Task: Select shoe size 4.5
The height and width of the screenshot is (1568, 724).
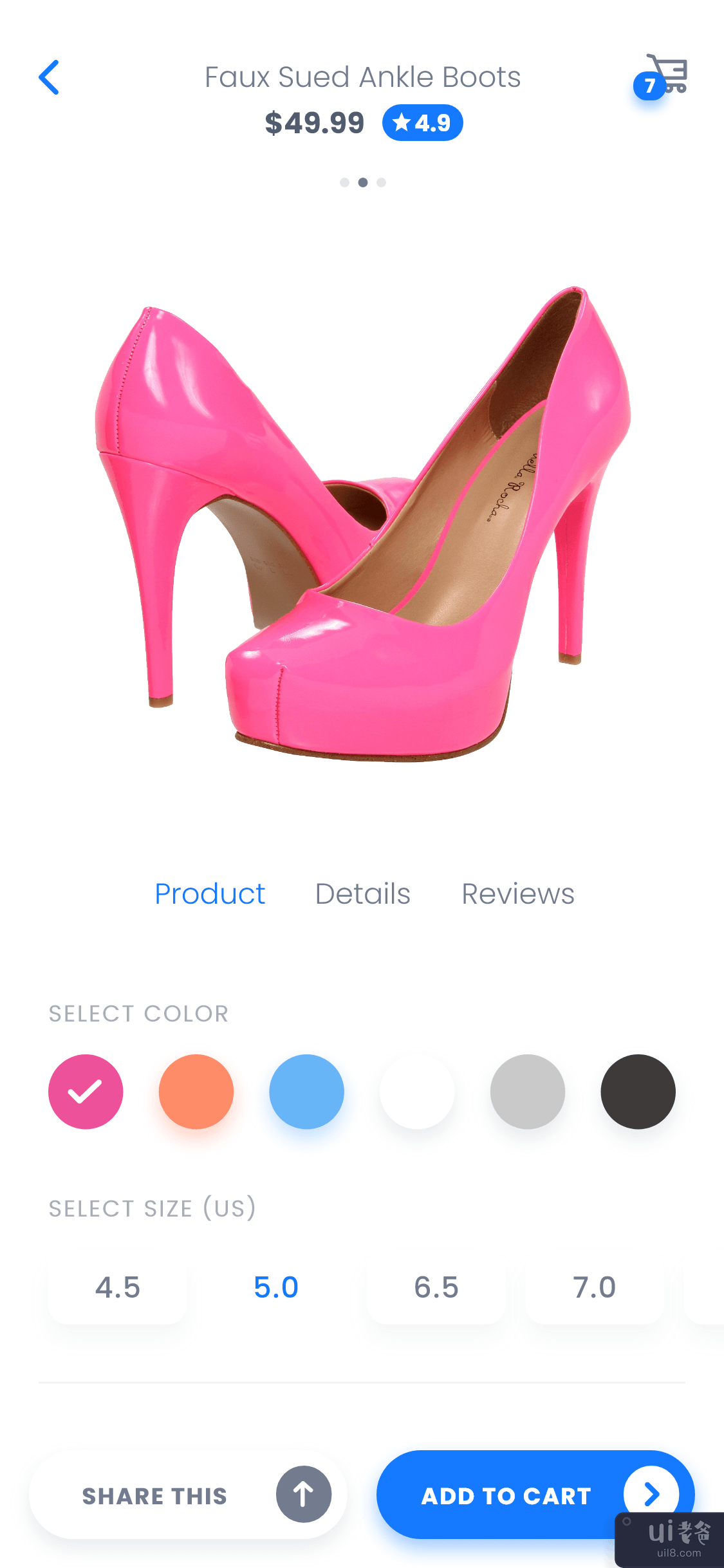Action: 118,1287
